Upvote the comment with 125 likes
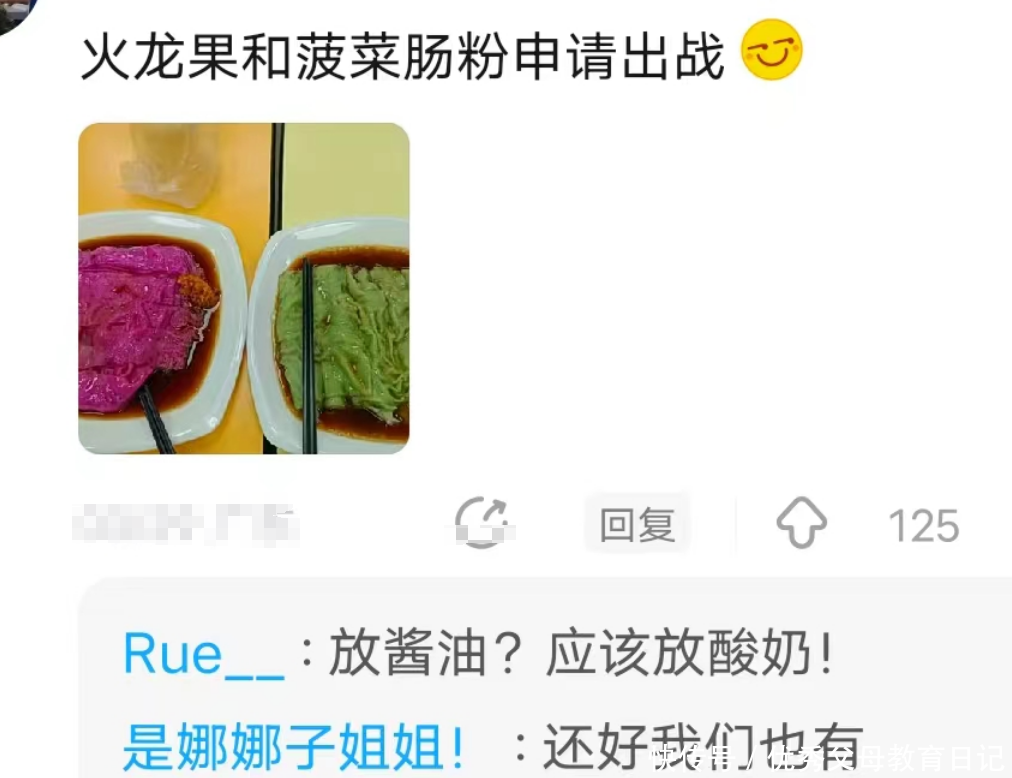The height and width of the screenshot is (778, 1012). 801,523
